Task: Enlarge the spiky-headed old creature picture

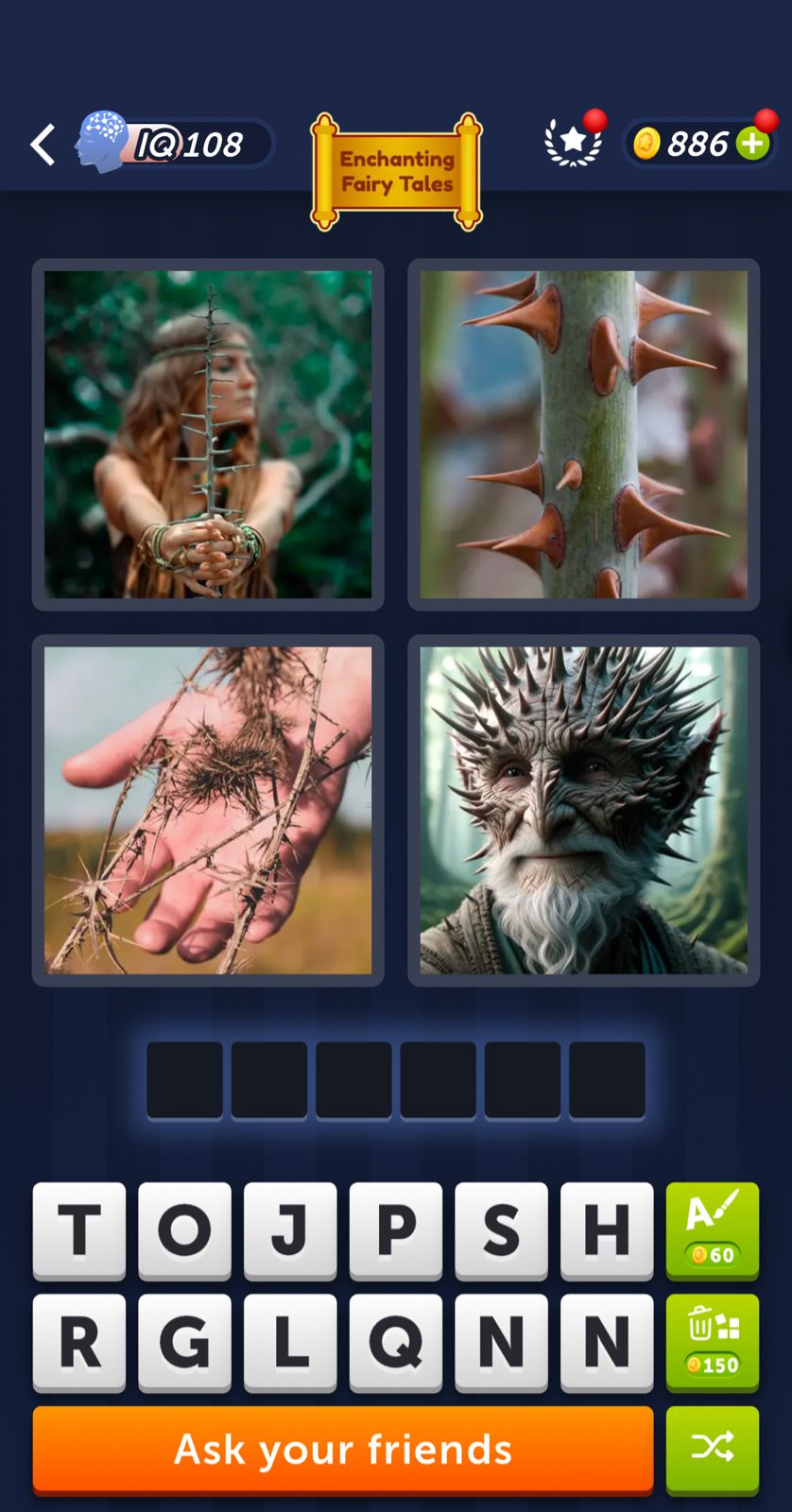Action: 583,810
